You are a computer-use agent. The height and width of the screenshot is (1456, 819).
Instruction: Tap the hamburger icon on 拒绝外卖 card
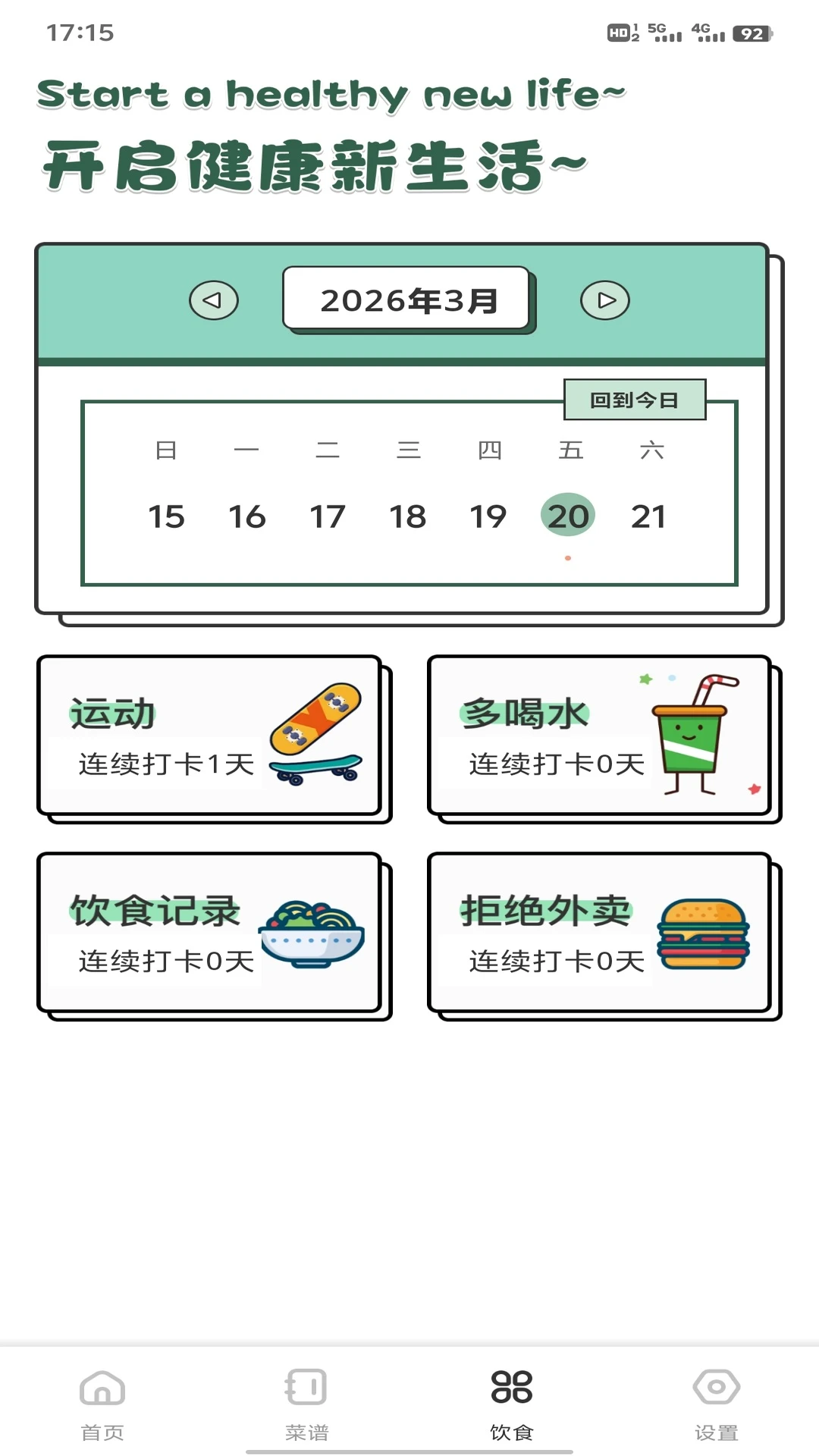(x=701, y=933)
